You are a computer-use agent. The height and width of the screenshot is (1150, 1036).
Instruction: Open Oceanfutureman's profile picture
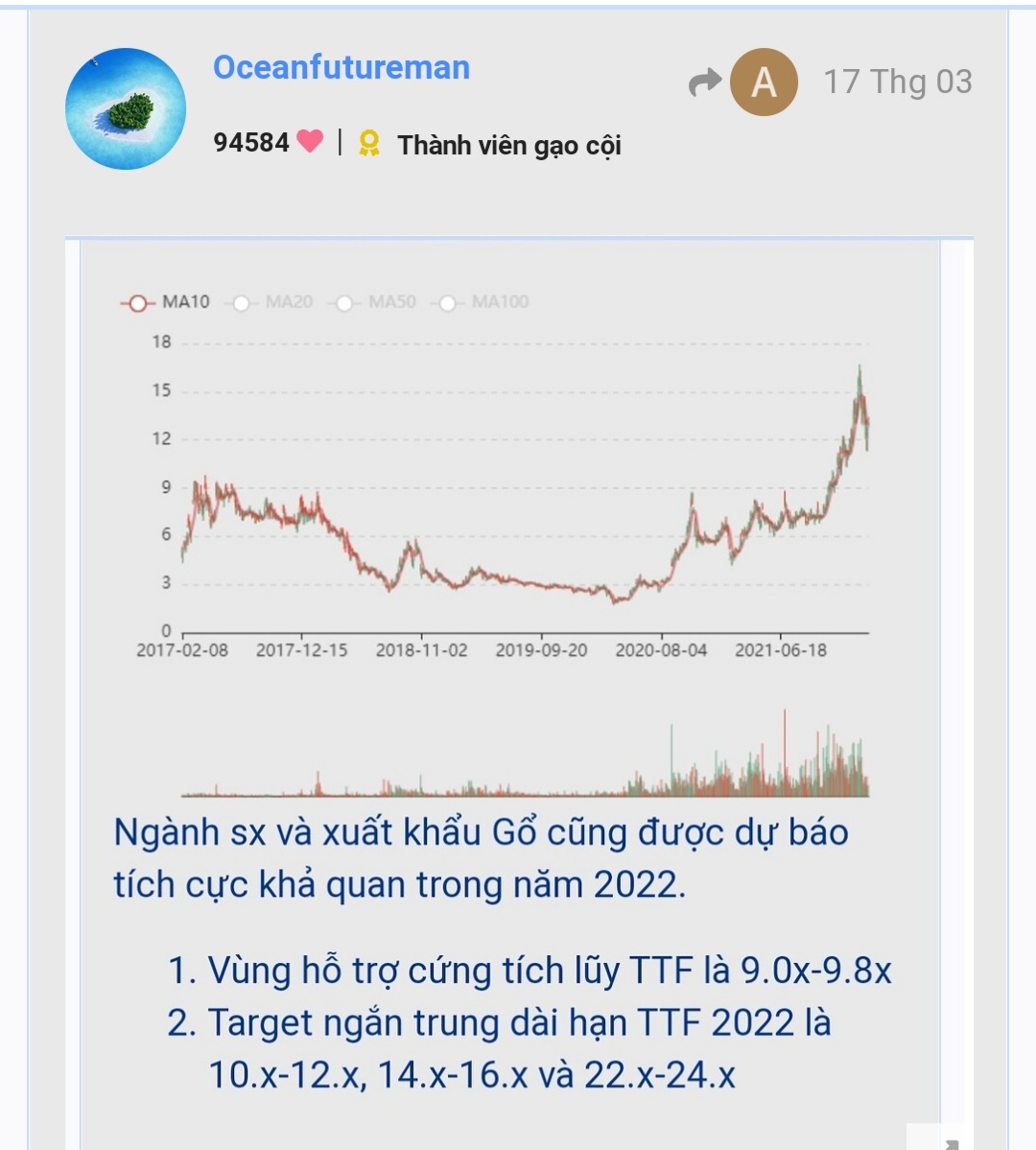point(125,109)
